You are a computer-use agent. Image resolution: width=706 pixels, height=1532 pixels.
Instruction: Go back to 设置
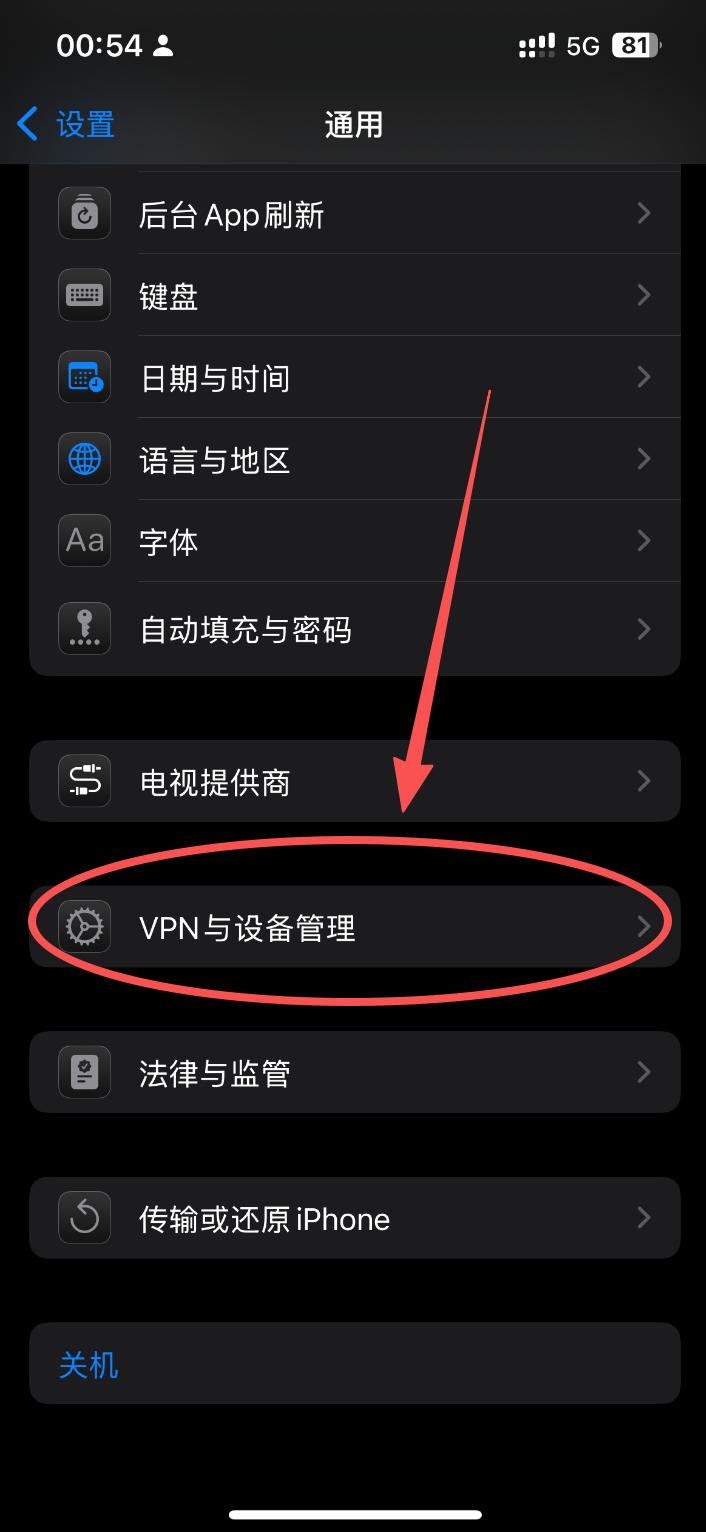pyautogui.click(x=66, y=125)
